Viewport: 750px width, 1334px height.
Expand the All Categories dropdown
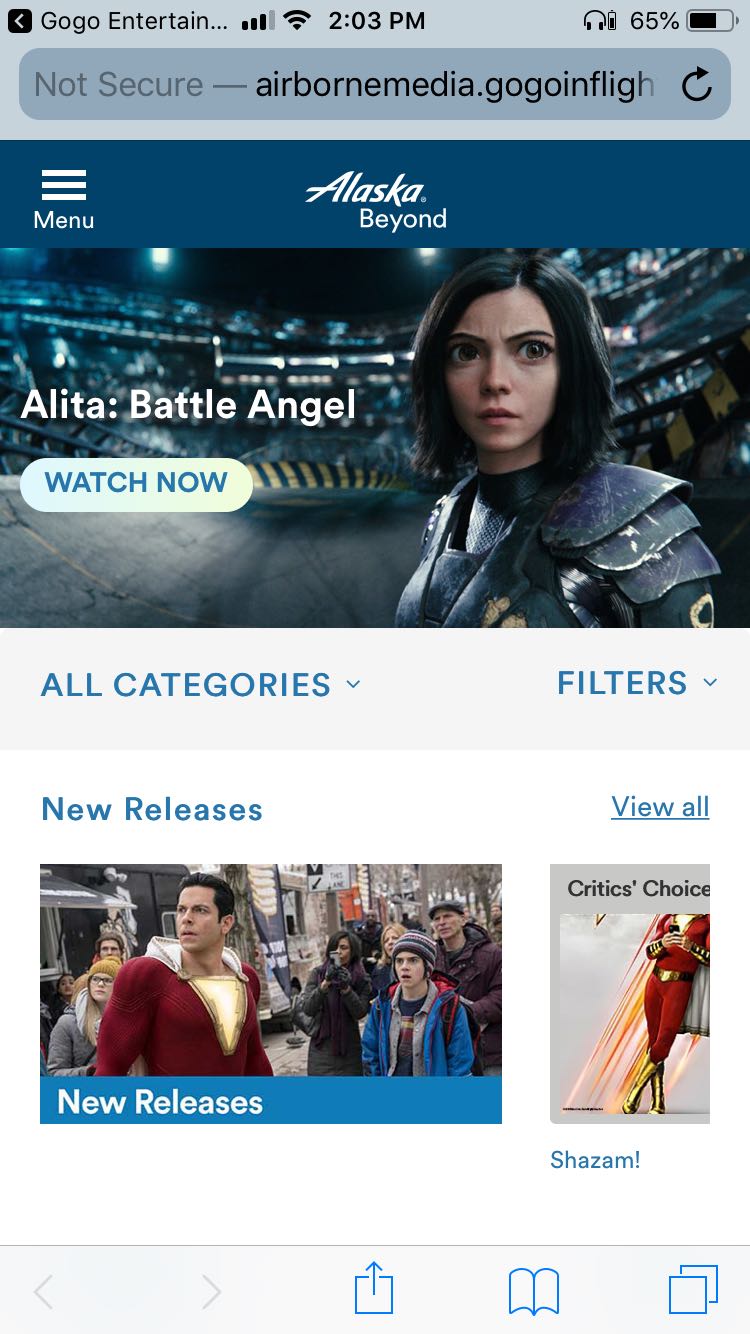tap(200, 685)
